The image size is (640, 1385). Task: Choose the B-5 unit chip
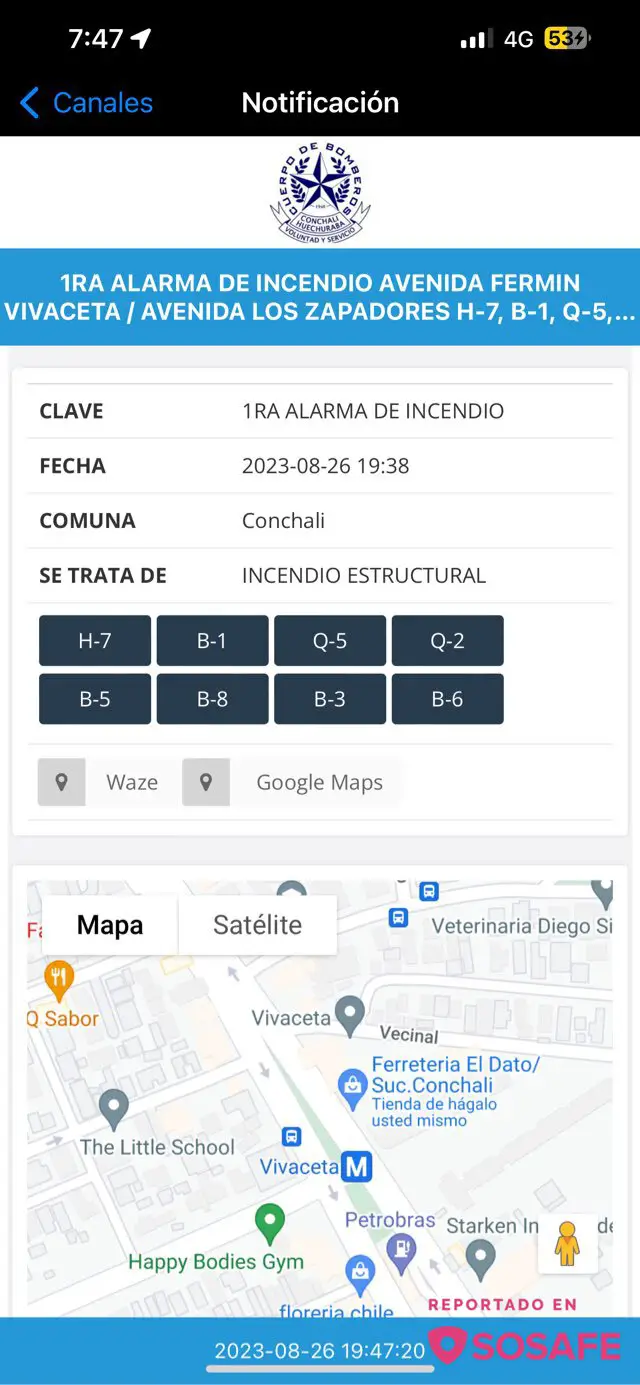pyautogui.click(x=95, y=699)
